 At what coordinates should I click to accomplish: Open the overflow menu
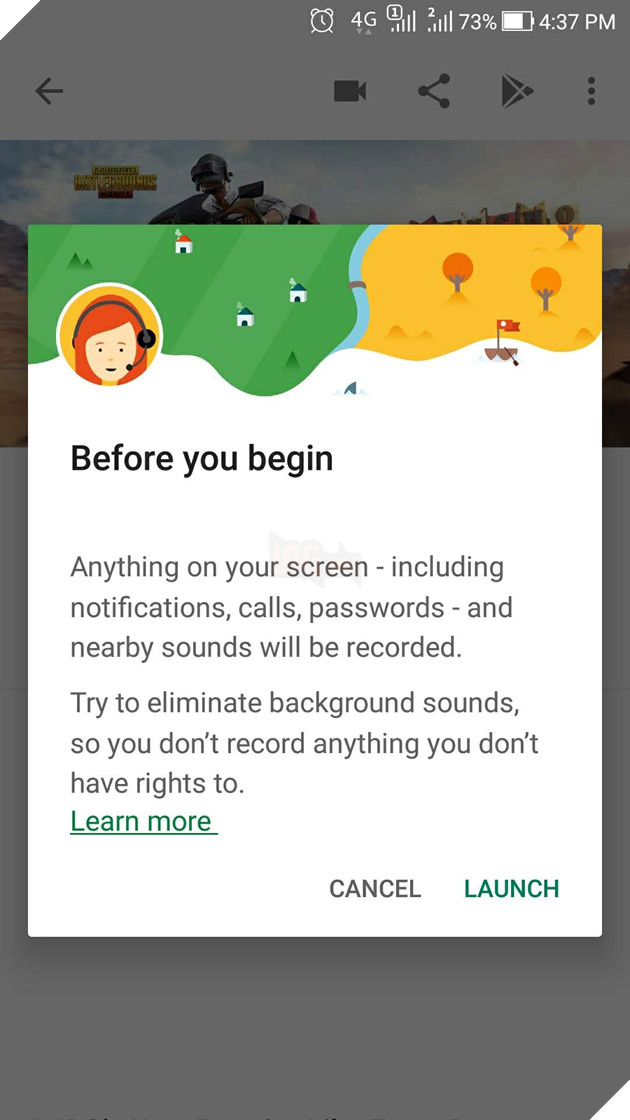point(591,92)
